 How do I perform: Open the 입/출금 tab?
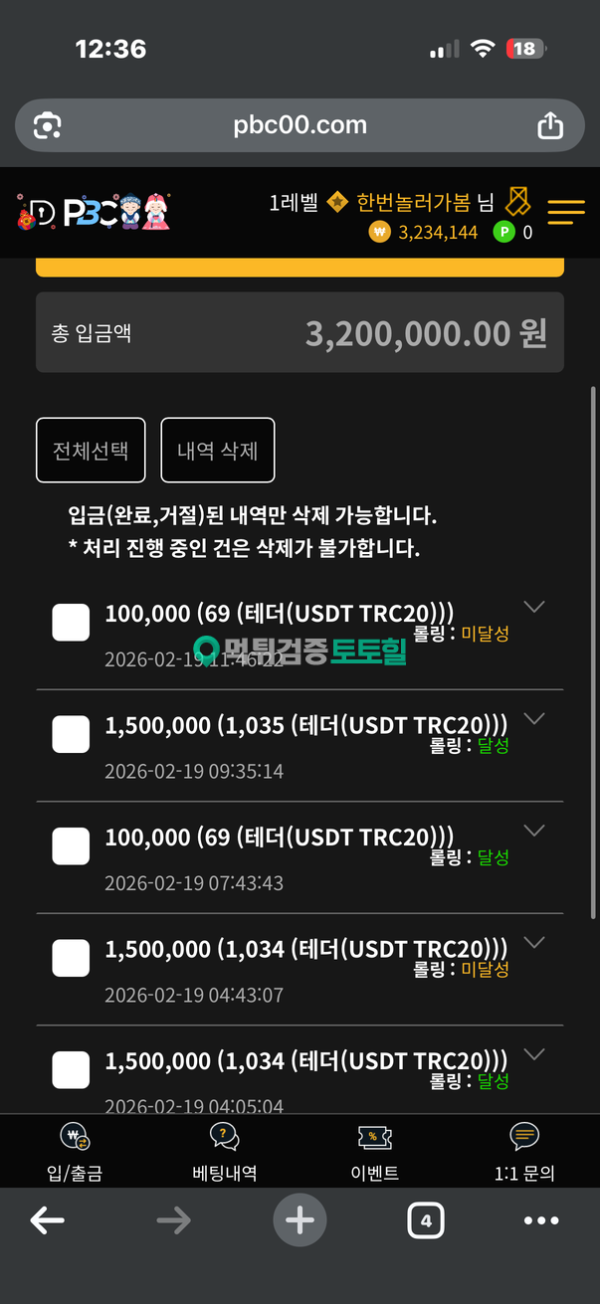tap(75, 1152)
